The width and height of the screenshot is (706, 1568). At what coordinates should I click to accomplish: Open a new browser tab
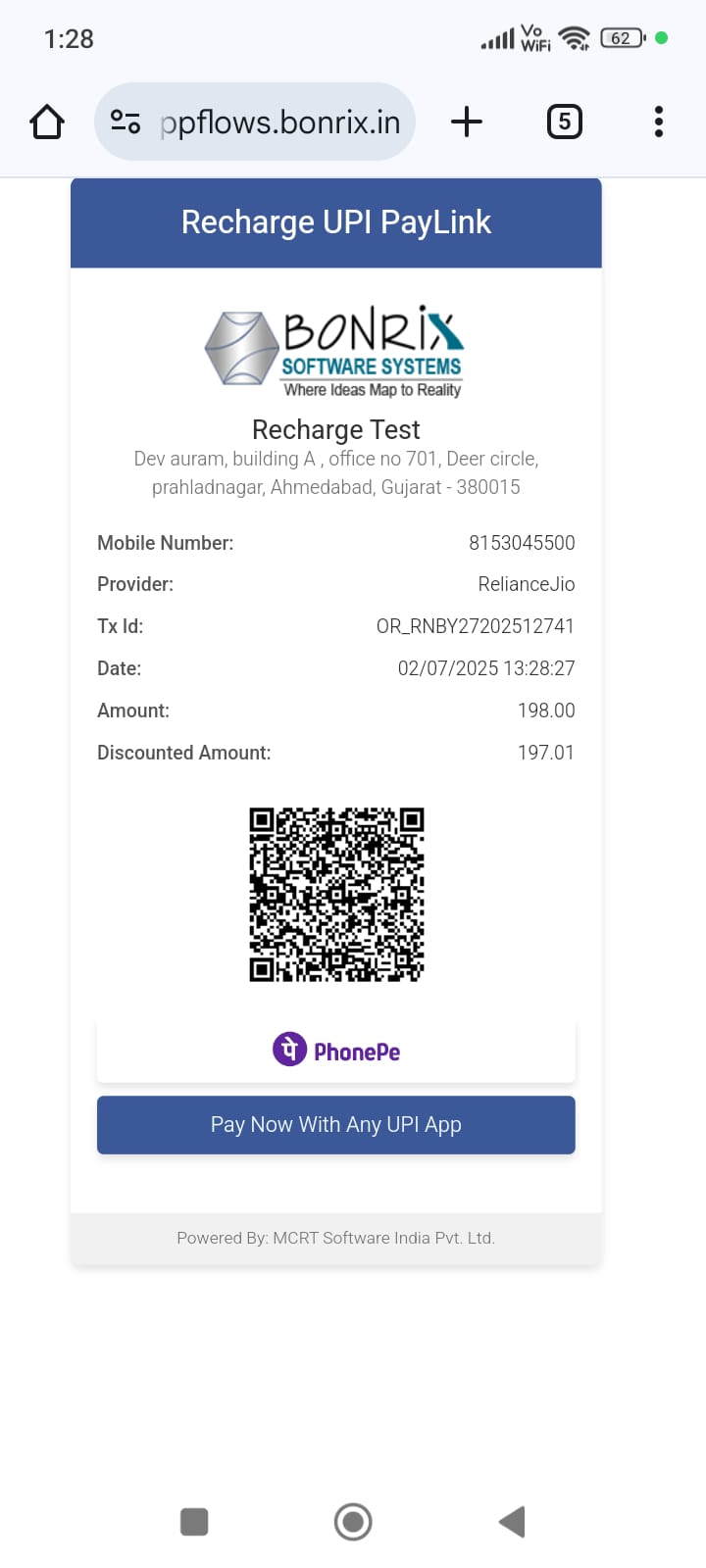(x=467, y=122)
